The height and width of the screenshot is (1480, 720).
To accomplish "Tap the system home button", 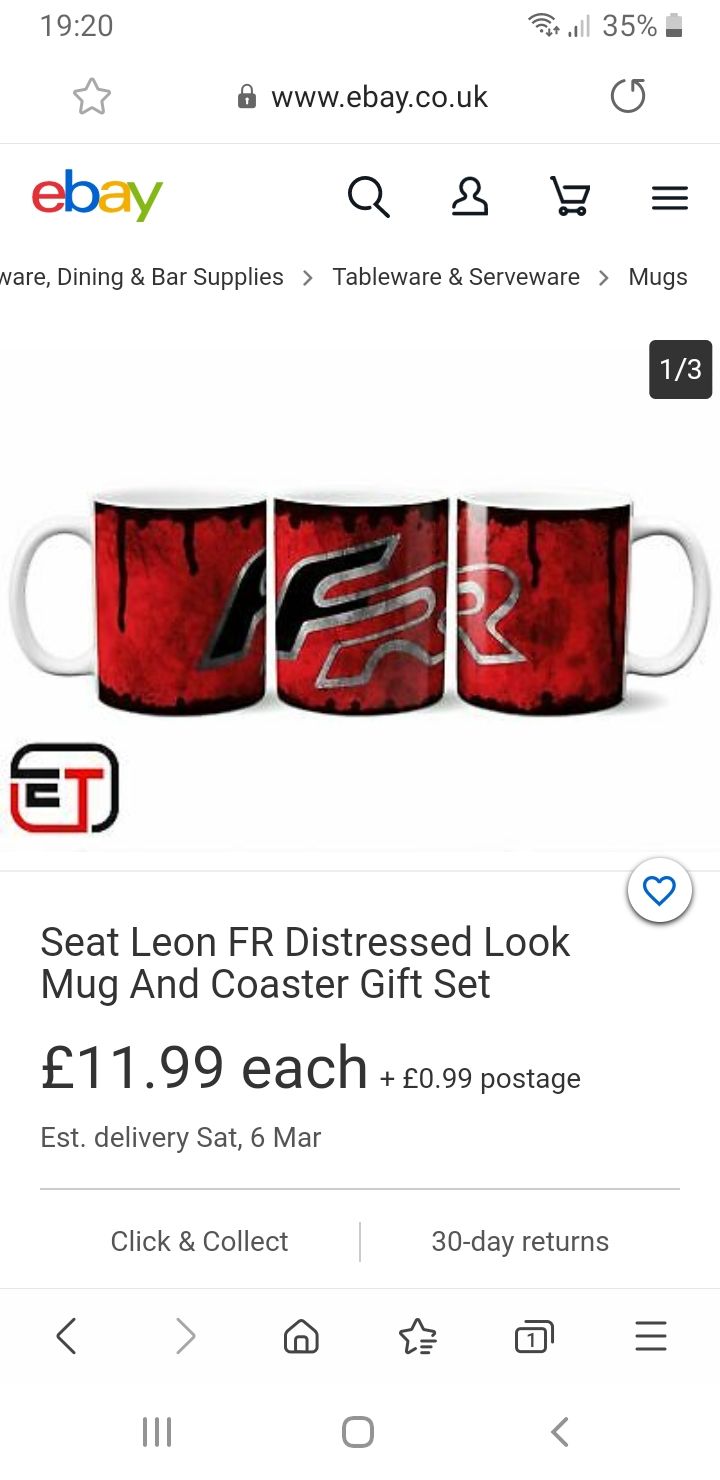I will (x=358, y=1432).
